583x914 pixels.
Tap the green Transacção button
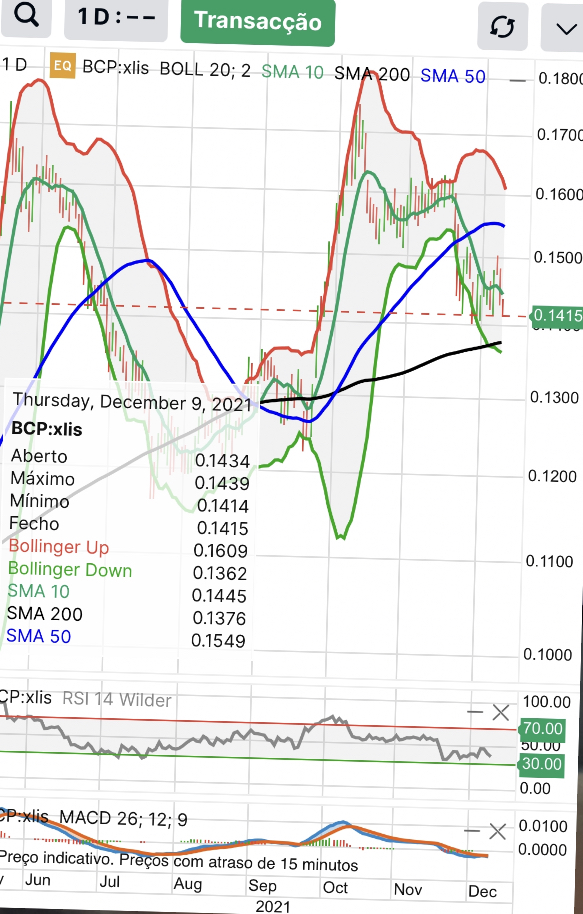point(258,22)
